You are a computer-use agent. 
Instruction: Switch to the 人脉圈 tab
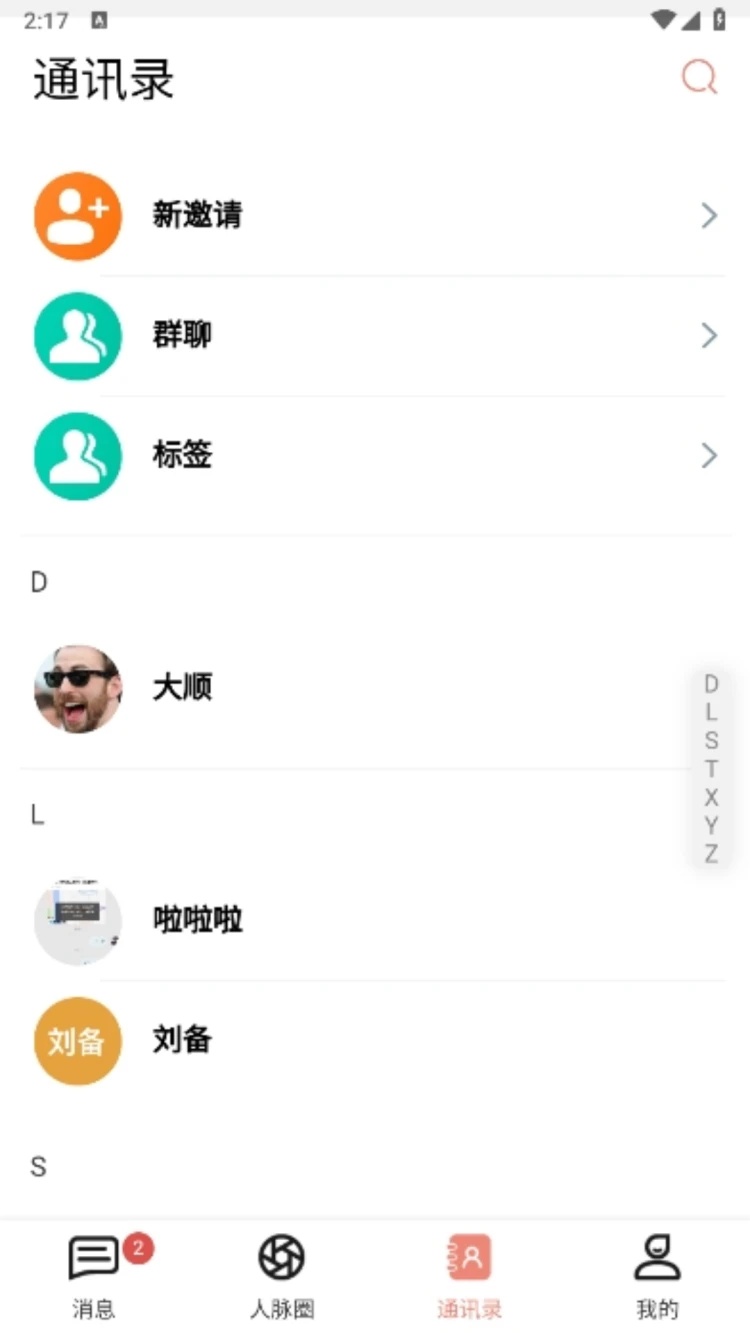point(281,1275)
